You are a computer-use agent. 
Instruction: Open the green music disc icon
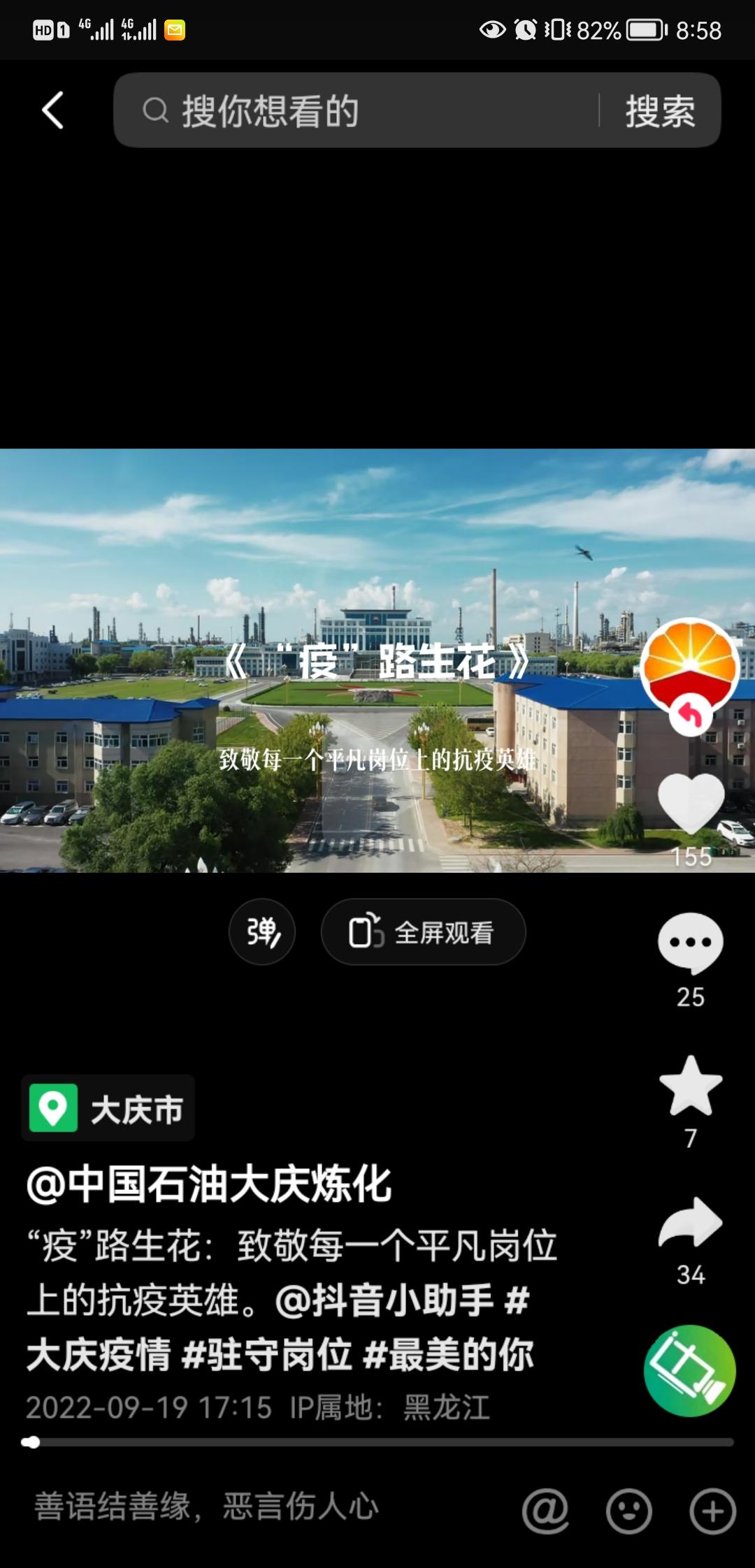pos(690,1371)
